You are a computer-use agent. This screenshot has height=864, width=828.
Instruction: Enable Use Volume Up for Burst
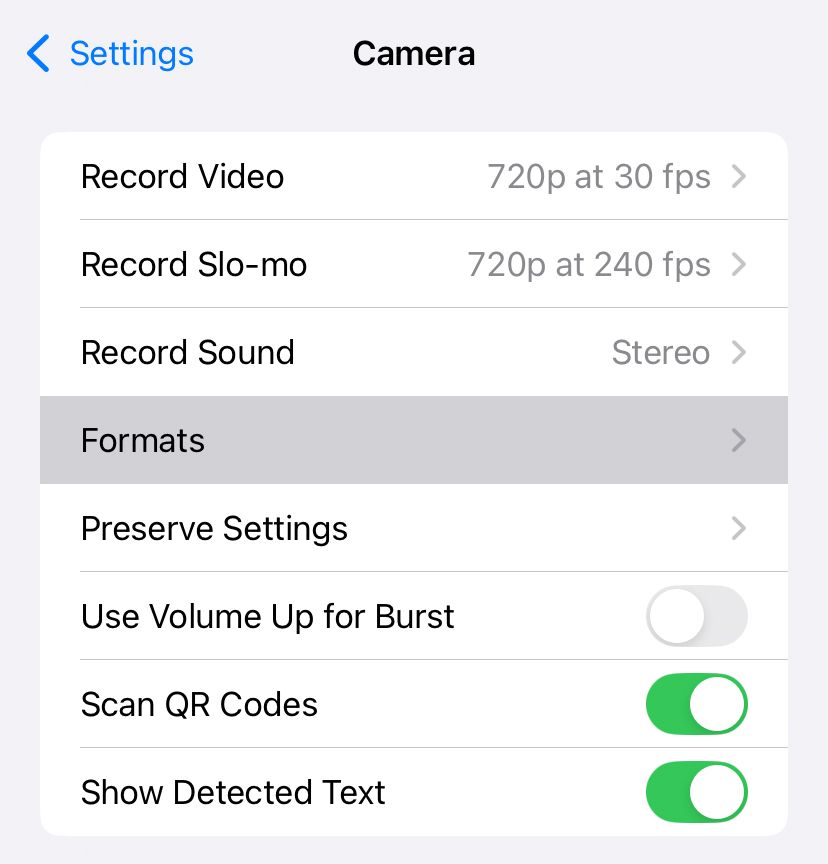696,616
